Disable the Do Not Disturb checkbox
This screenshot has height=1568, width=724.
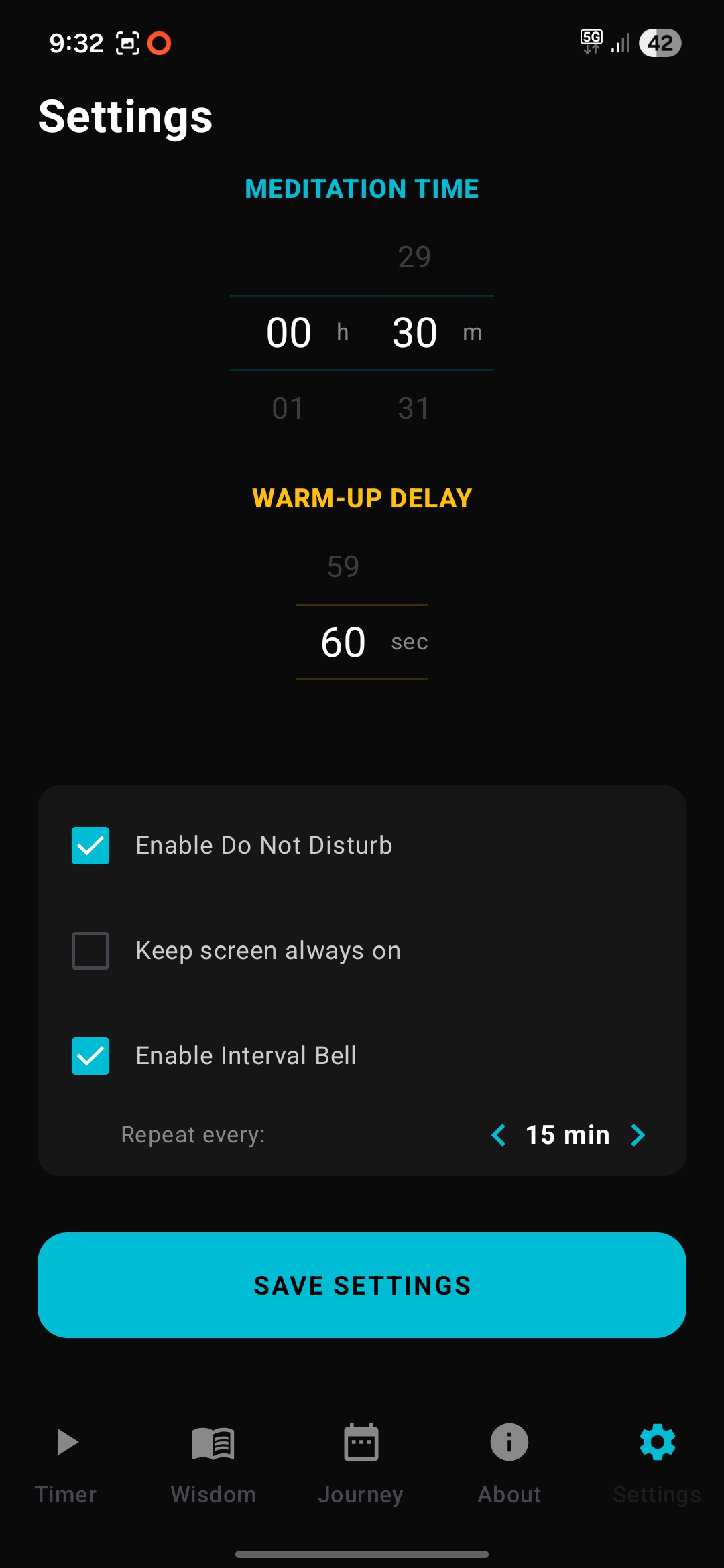coord(90,846)
